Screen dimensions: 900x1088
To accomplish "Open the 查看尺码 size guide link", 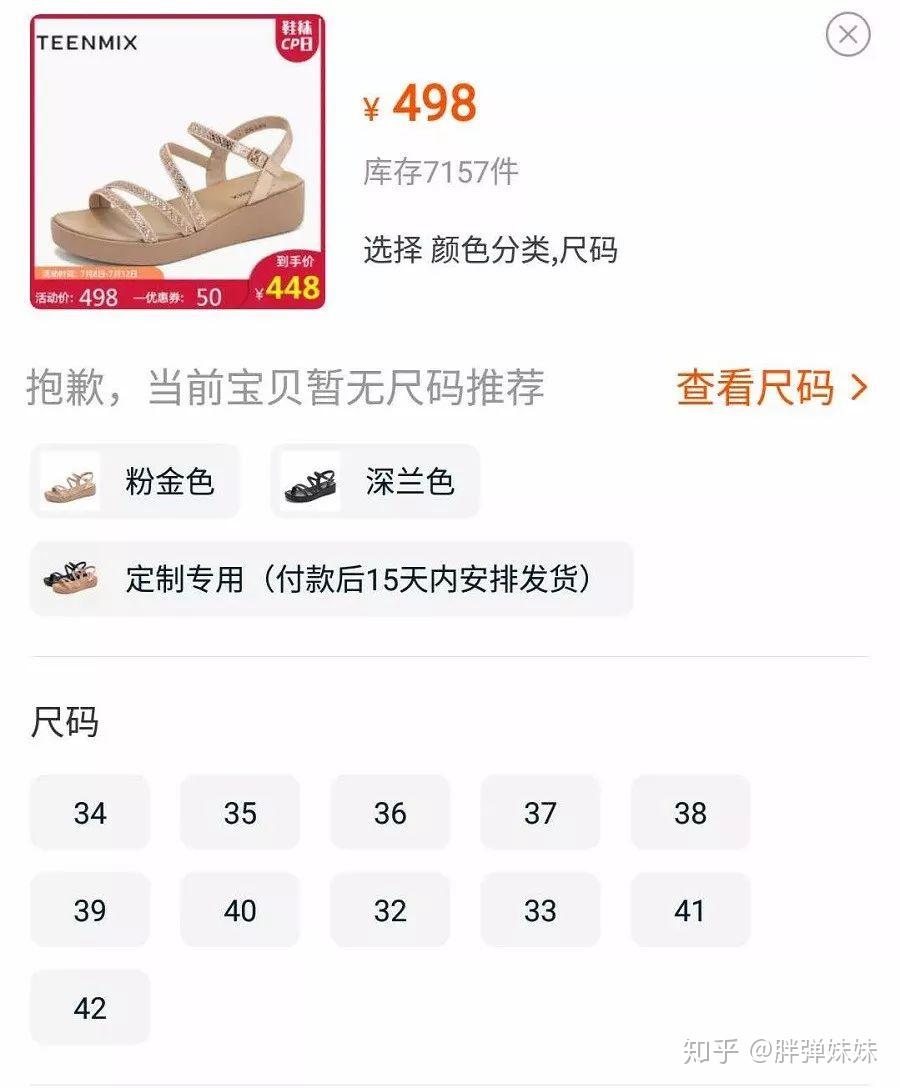I will 771,388.
